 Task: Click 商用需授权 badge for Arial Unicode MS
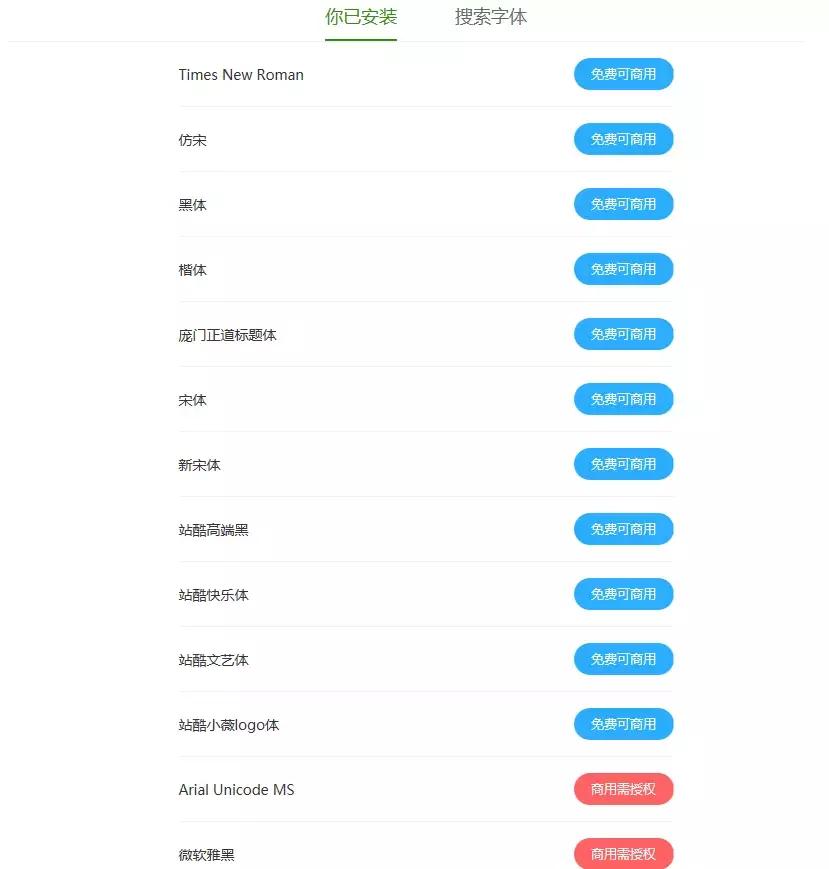(623, 789)
